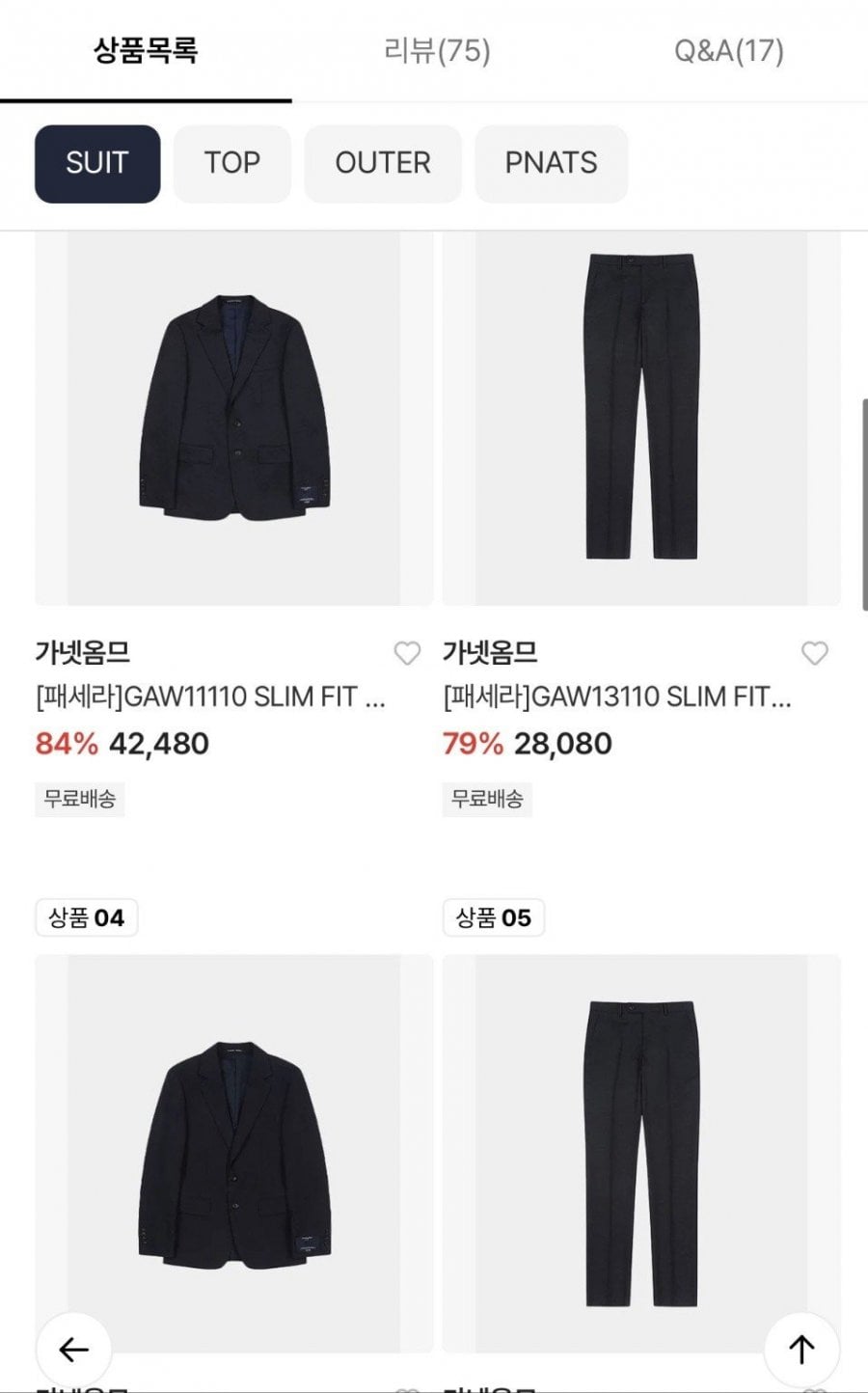Add GAW13110 SLIM FIT pants to wishlist
The width and height of the screenshot is (868, 1393).
coord(815,653)
